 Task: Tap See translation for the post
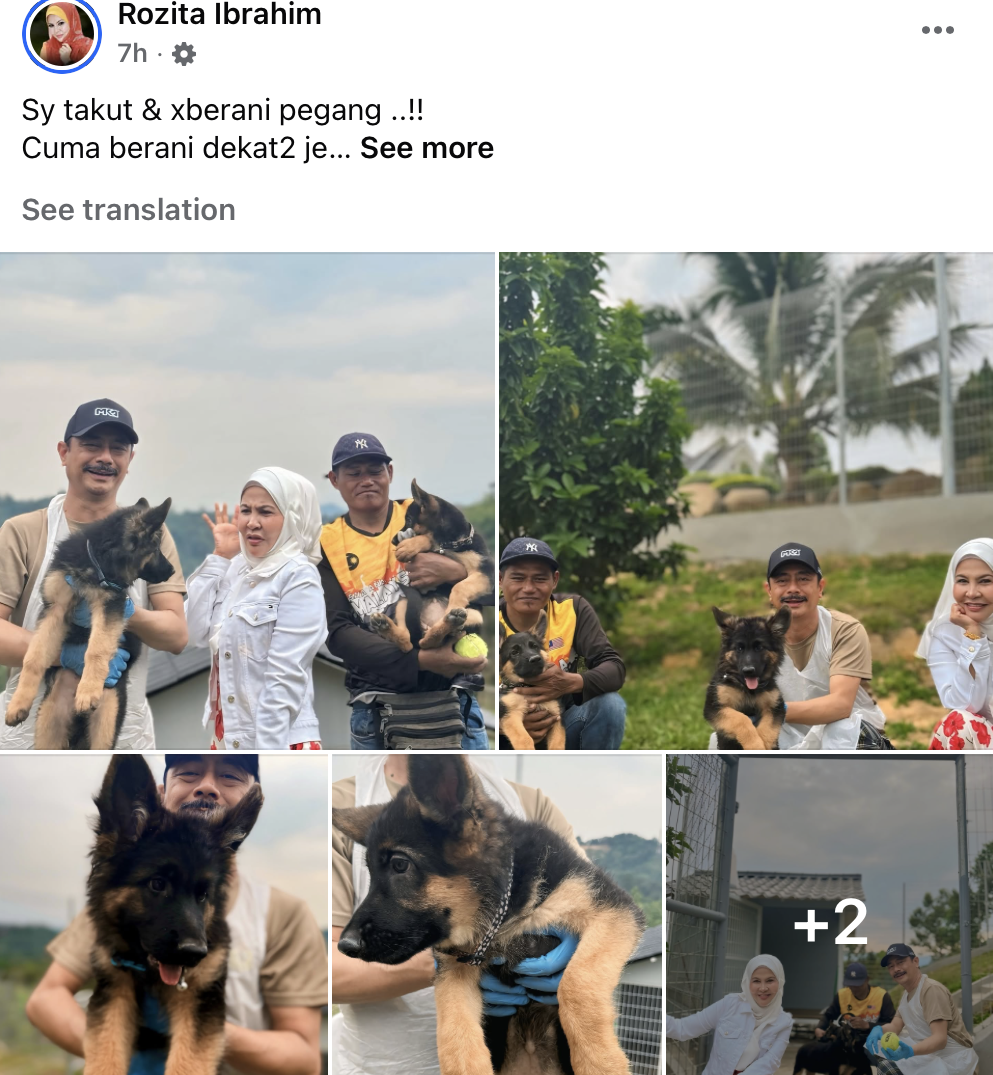point(129,210)
